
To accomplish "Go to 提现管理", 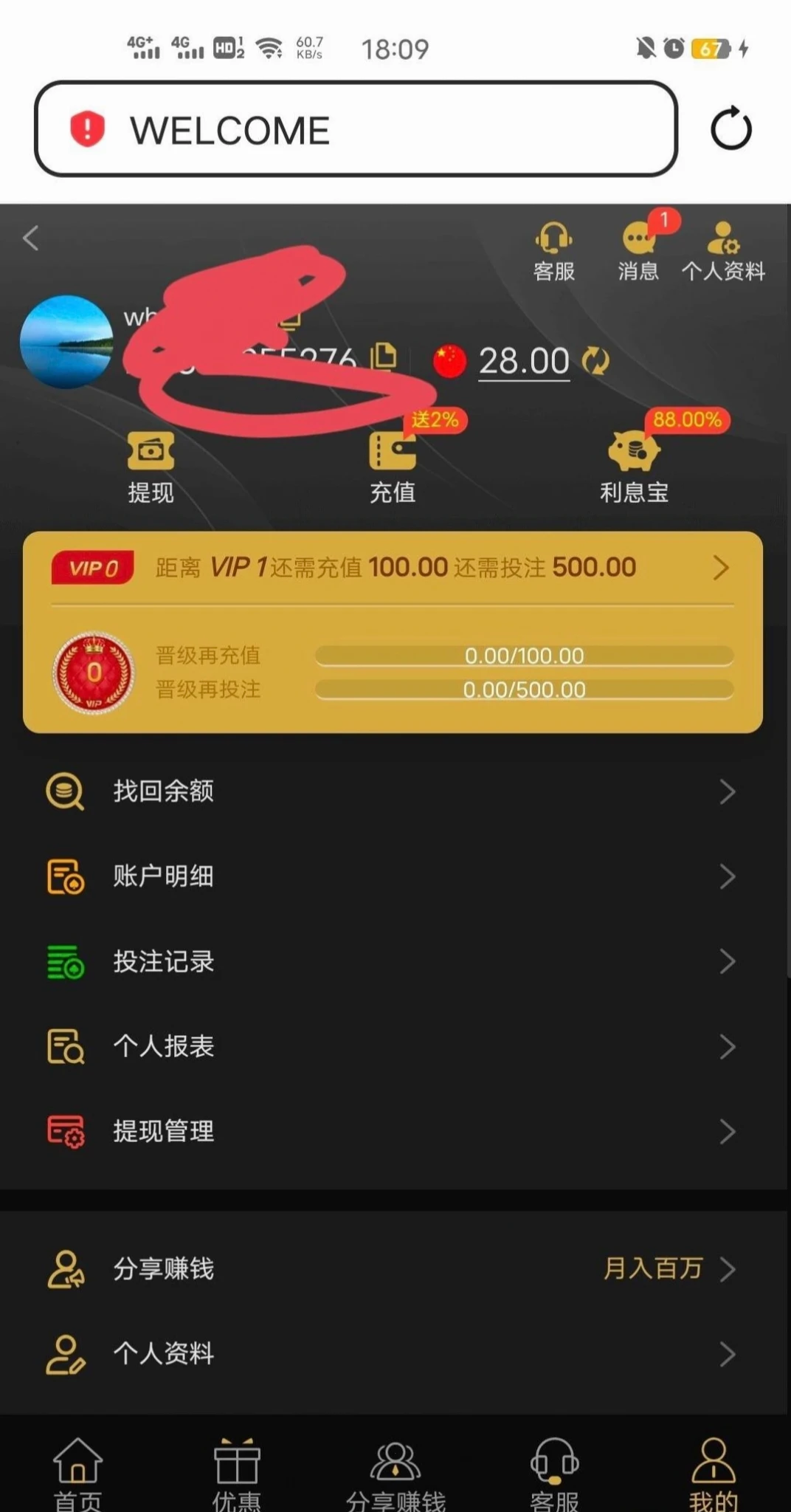I will tap(393, 1131).
